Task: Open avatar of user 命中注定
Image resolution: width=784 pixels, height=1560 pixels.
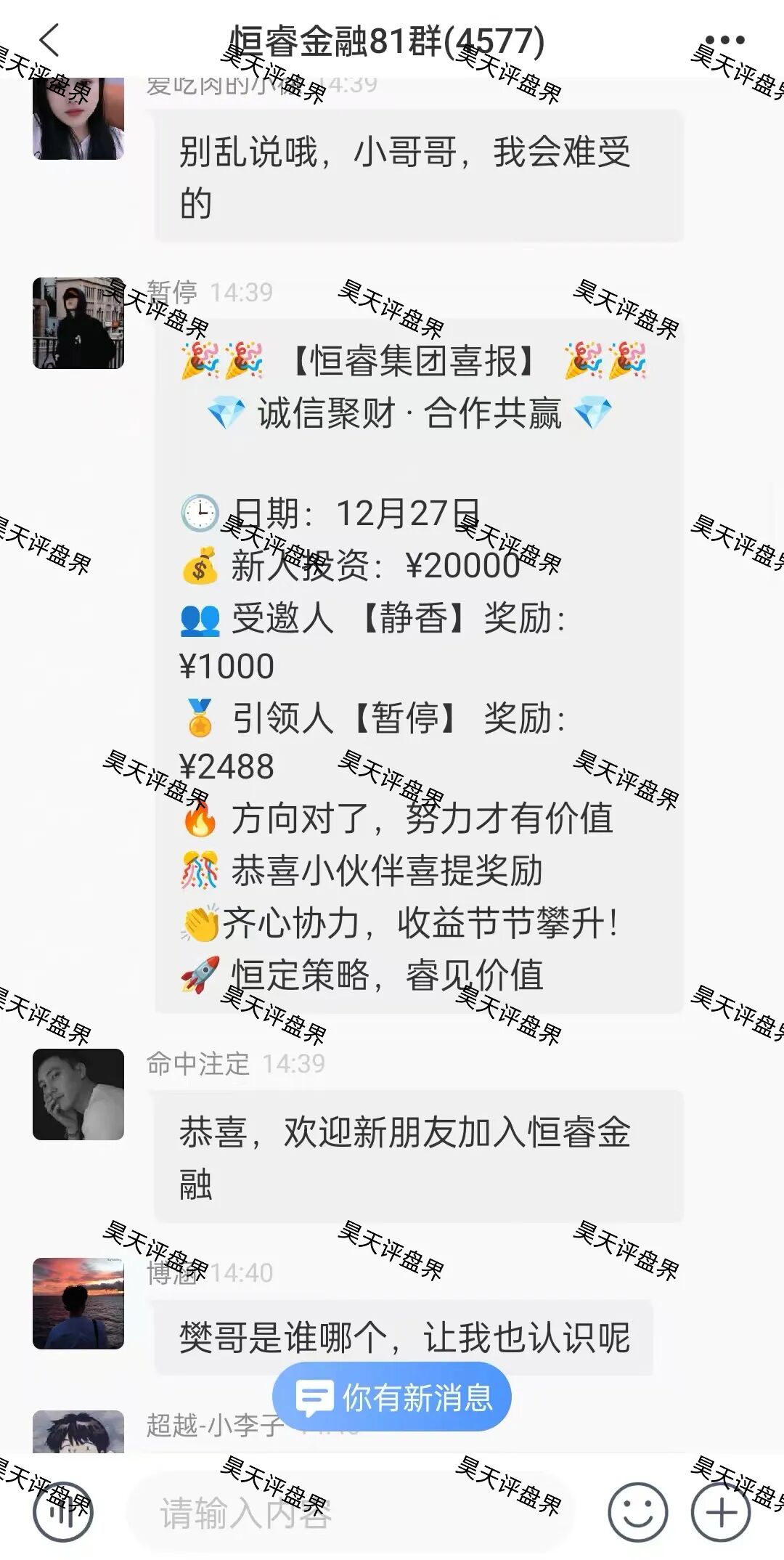Action: pos(78,1094)
